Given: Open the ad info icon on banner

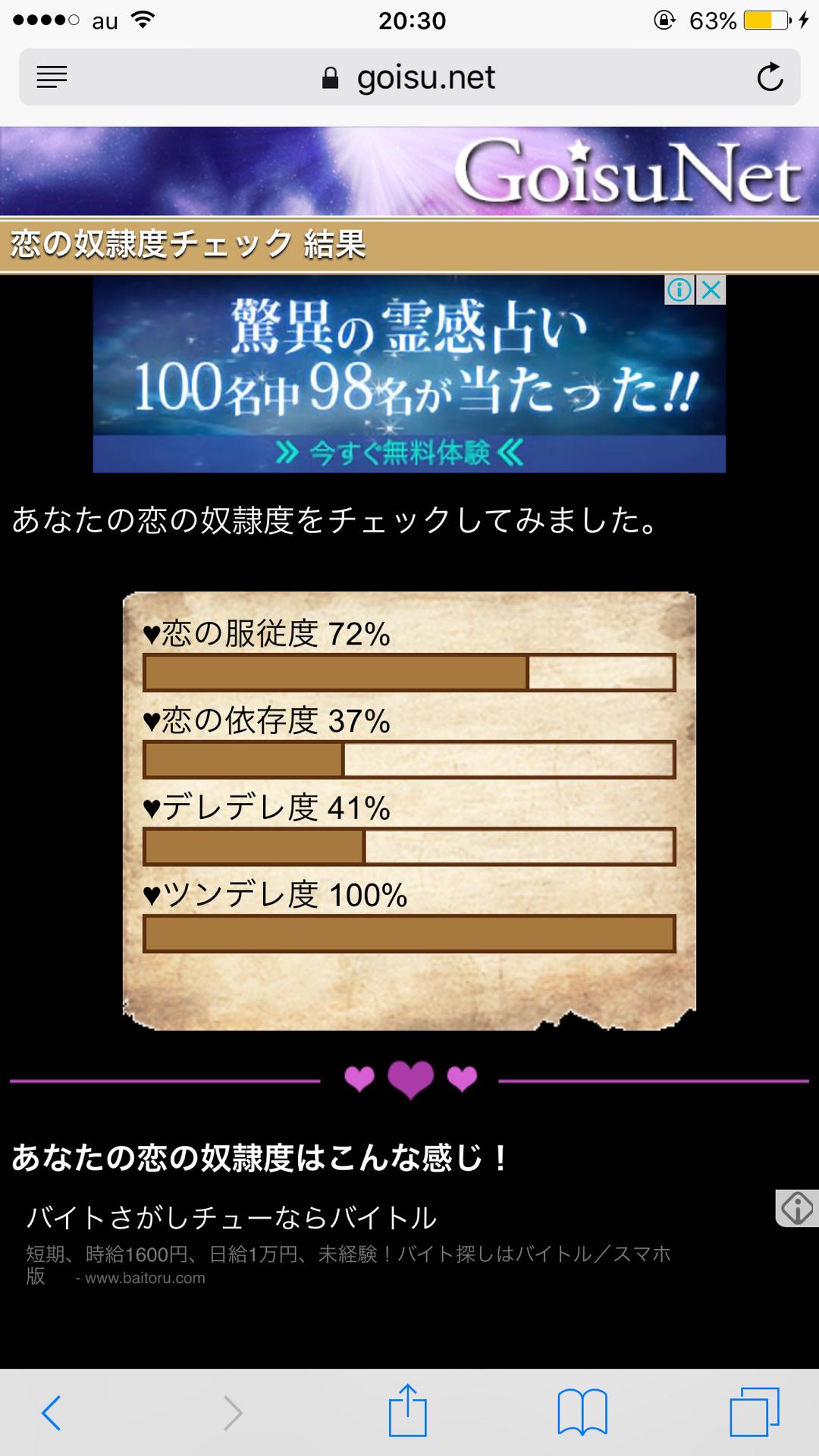Looking at the screenshot, I should coord(679,290).
